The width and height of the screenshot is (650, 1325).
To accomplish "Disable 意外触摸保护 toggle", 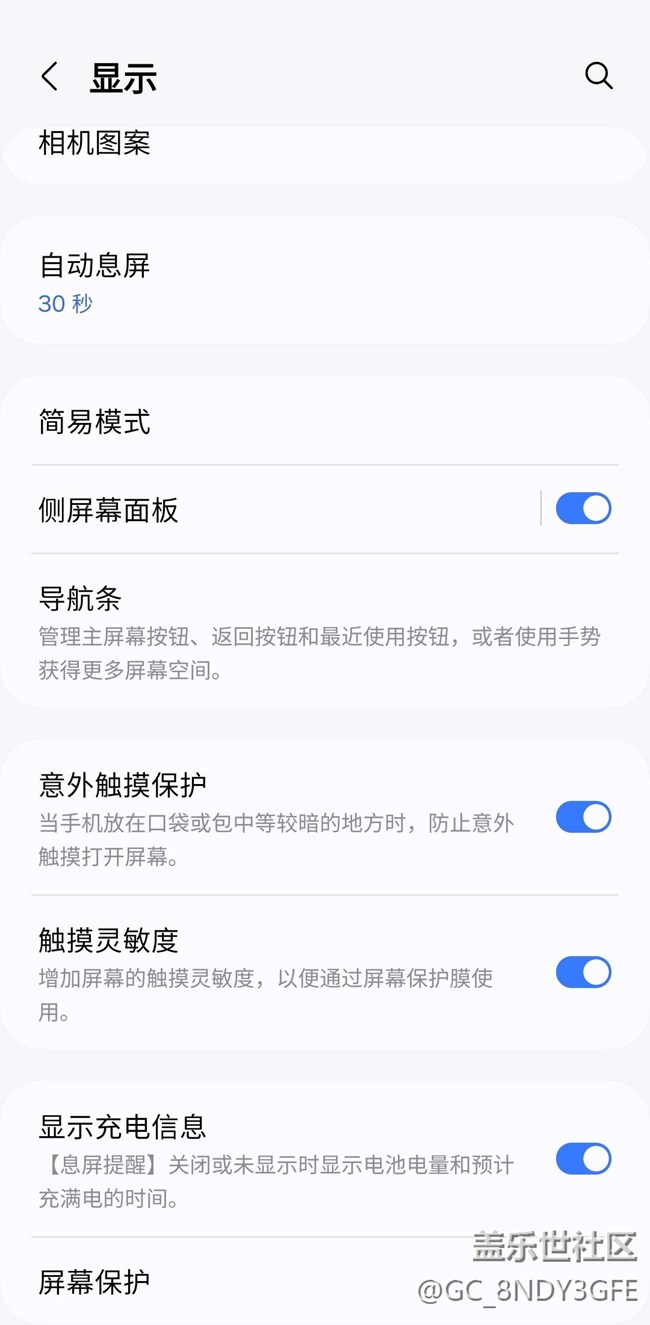I will pyautogui.click(x=583, y=817).
